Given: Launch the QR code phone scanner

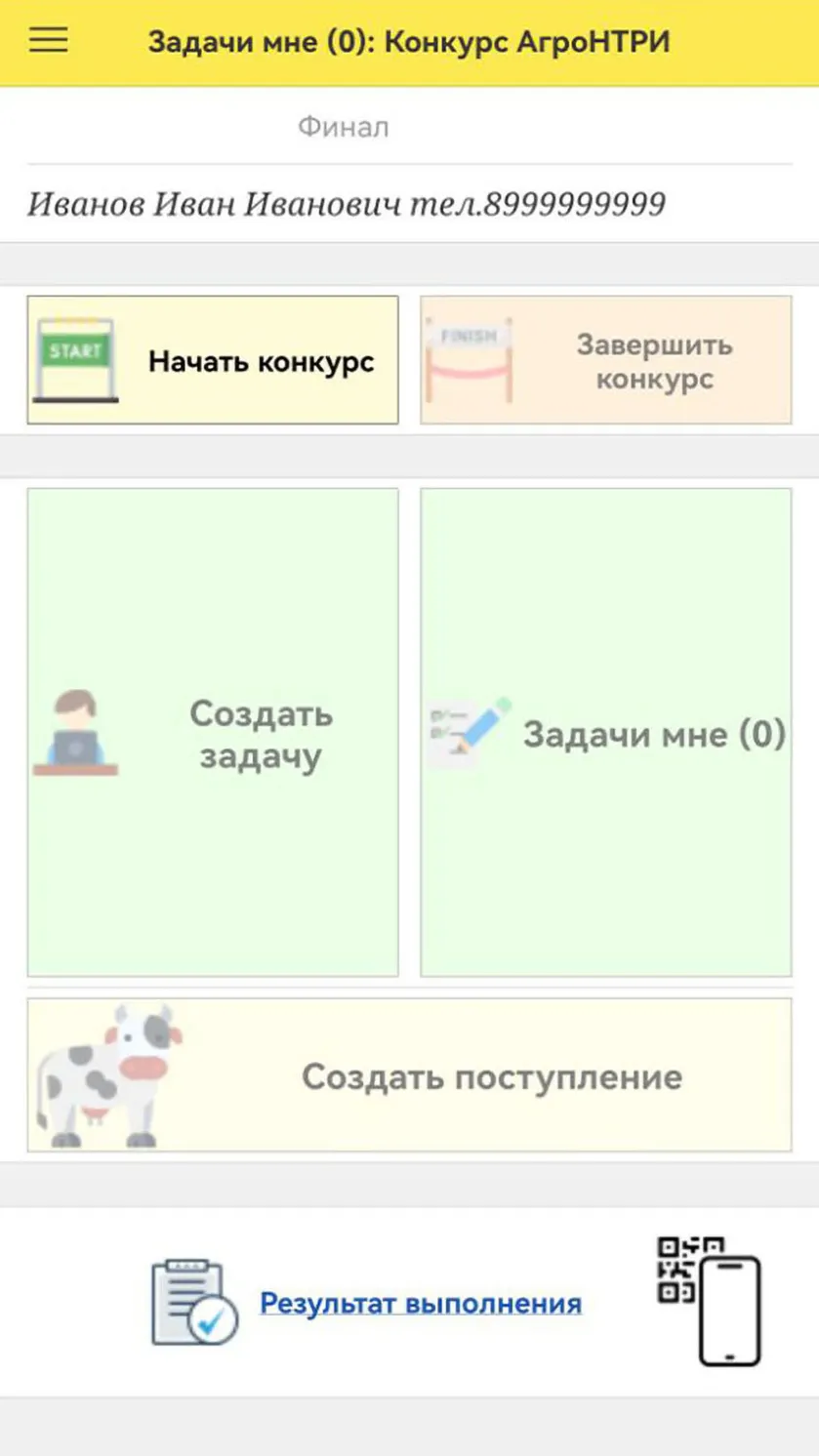Looking at the screenshot, I should (x=709, y=1301).
